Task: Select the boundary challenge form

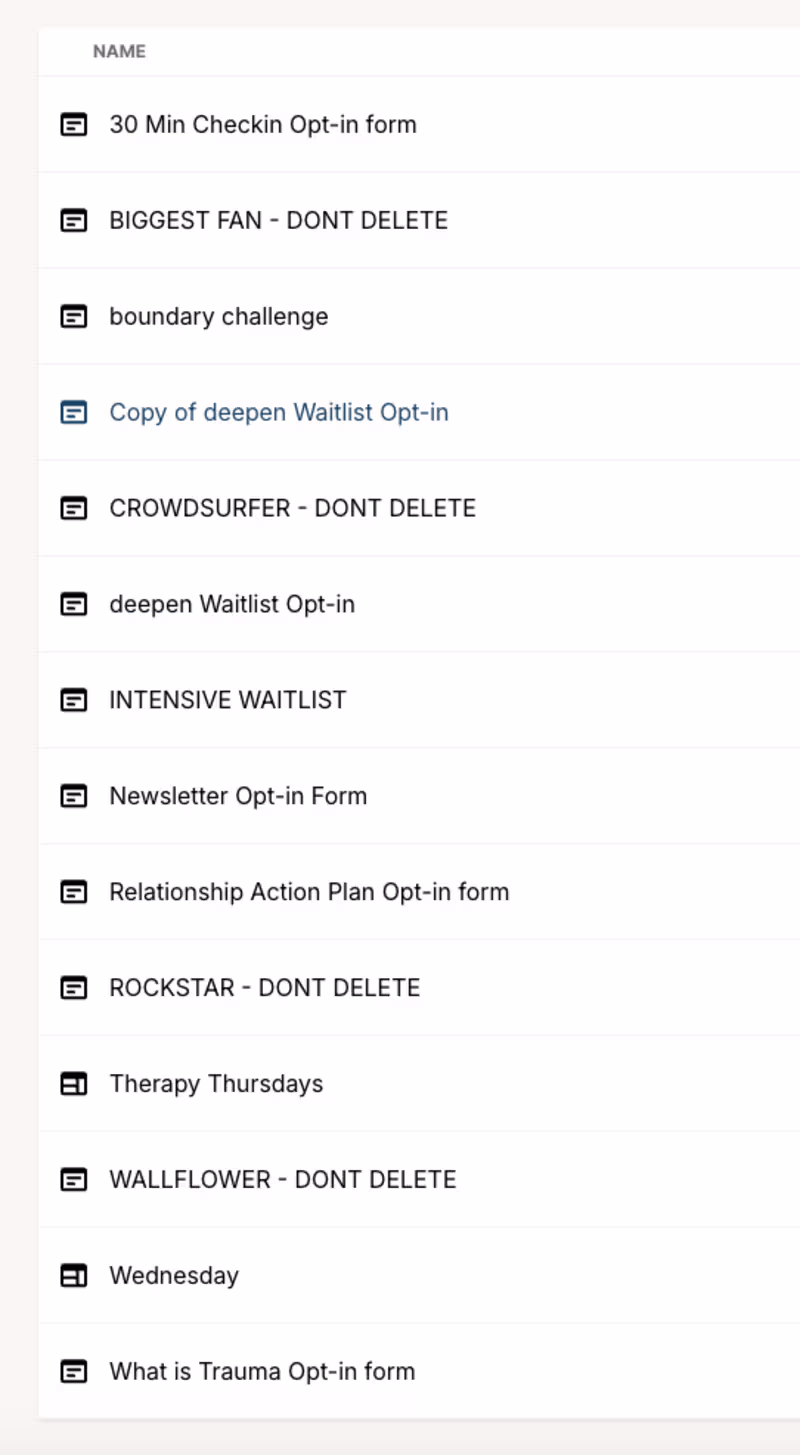Action: pyautogui.click(x=218, y=317)
